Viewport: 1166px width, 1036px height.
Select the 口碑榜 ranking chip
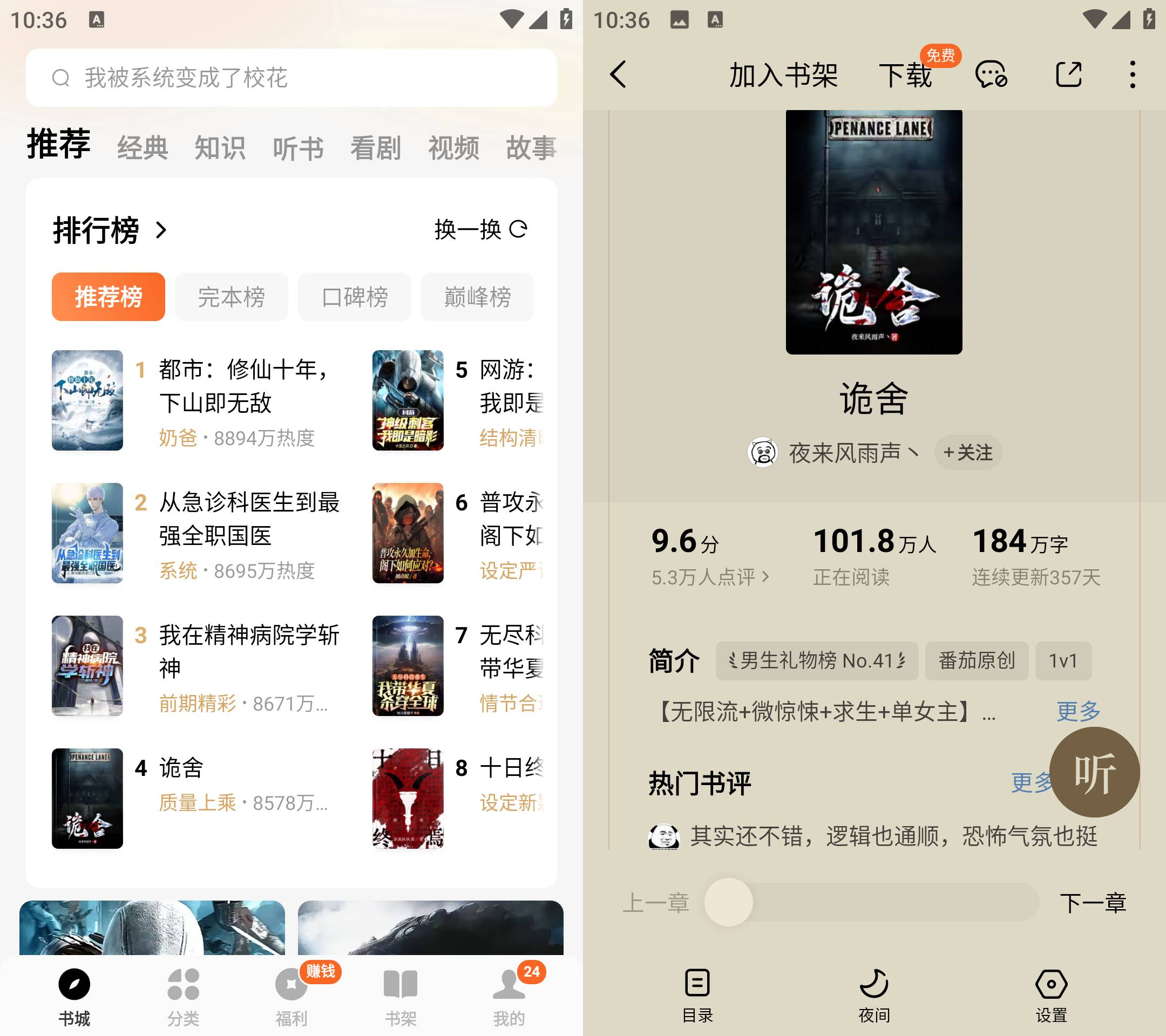[354, 297]
